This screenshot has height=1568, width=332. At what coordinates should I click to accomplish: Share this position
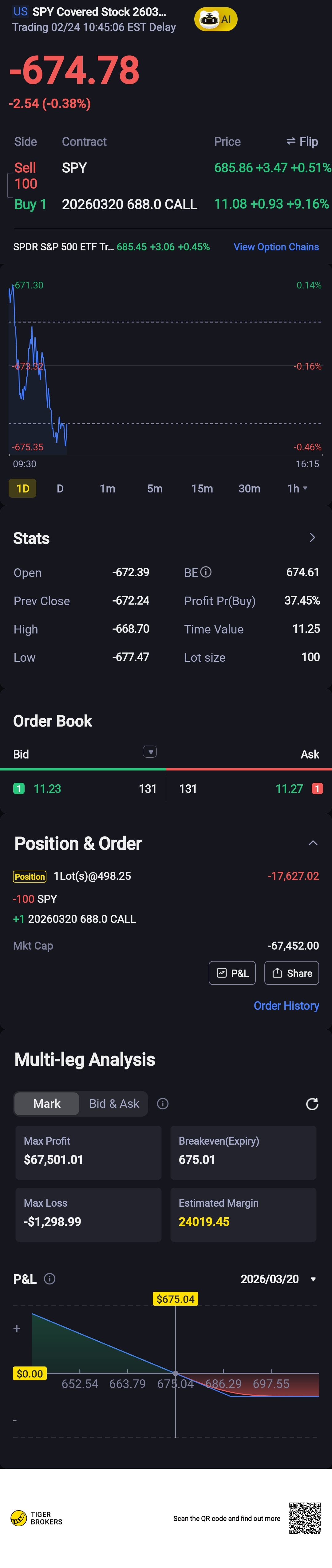291,973
